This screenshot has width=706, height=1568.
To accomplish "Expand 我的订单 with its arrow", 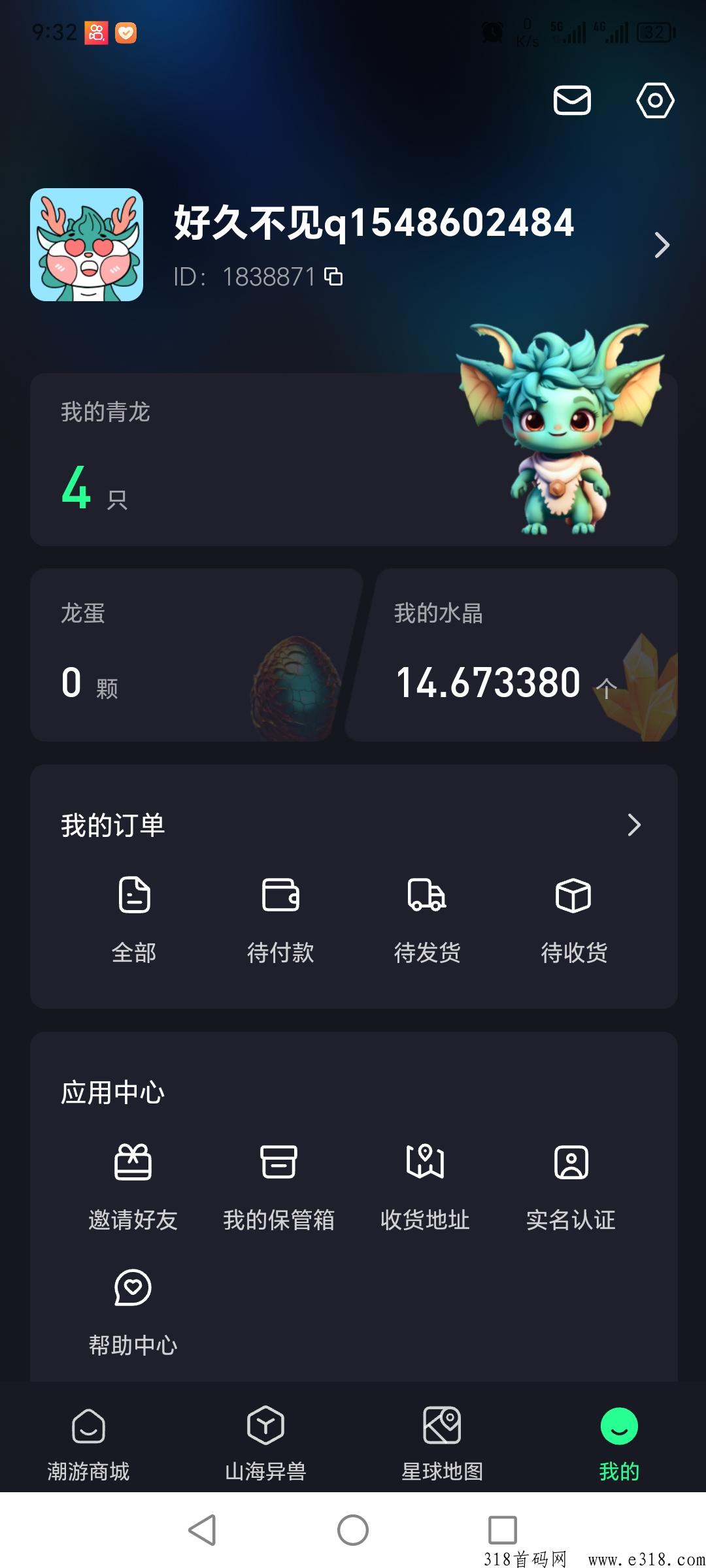I will point(633,825).
